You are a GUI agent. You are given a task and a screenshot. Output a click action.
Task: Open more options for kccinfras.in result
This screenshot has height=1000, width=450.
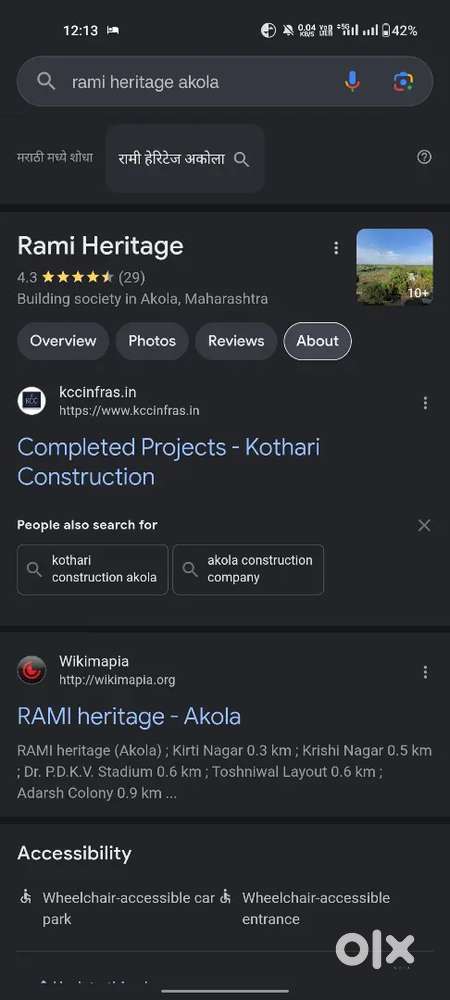tap(425, 403)
